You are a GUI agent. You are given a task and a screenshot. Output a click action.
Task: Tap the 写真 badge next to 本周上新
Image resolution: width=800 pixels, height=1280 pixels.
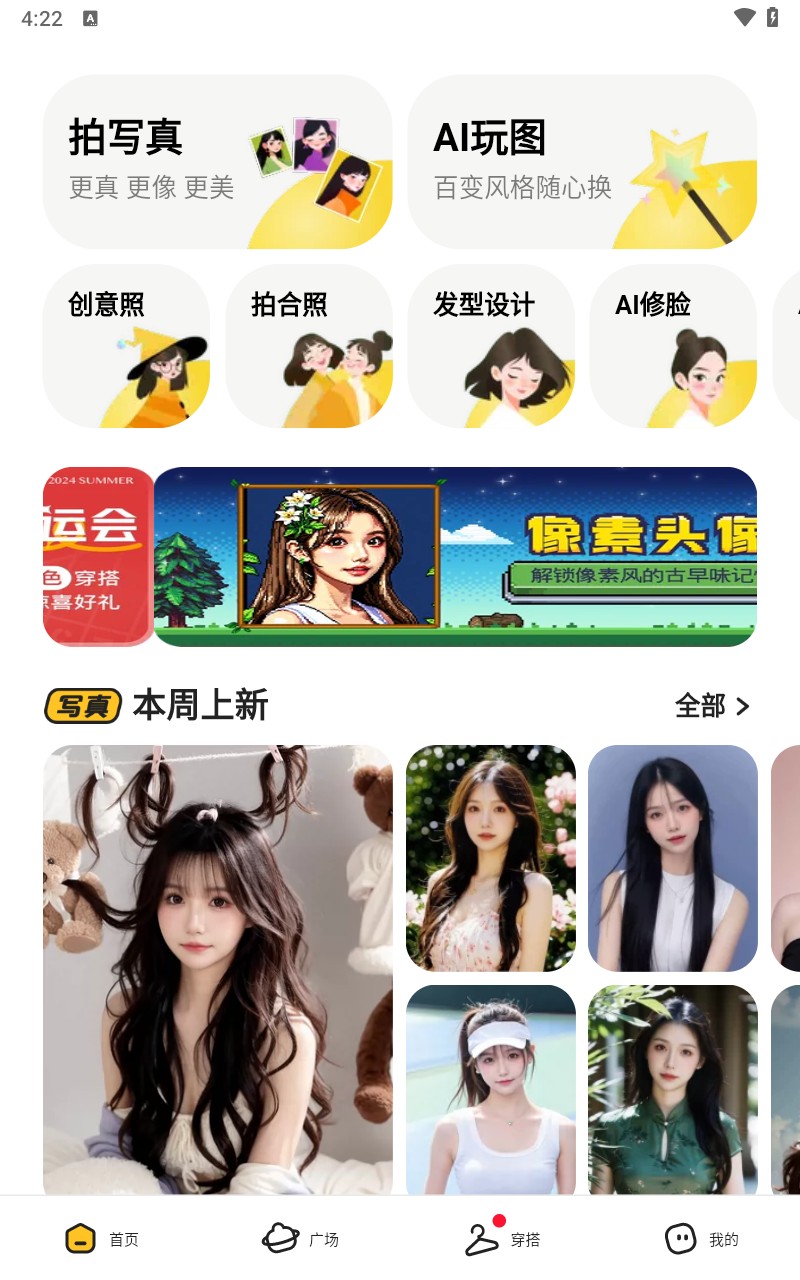[81, 706]
